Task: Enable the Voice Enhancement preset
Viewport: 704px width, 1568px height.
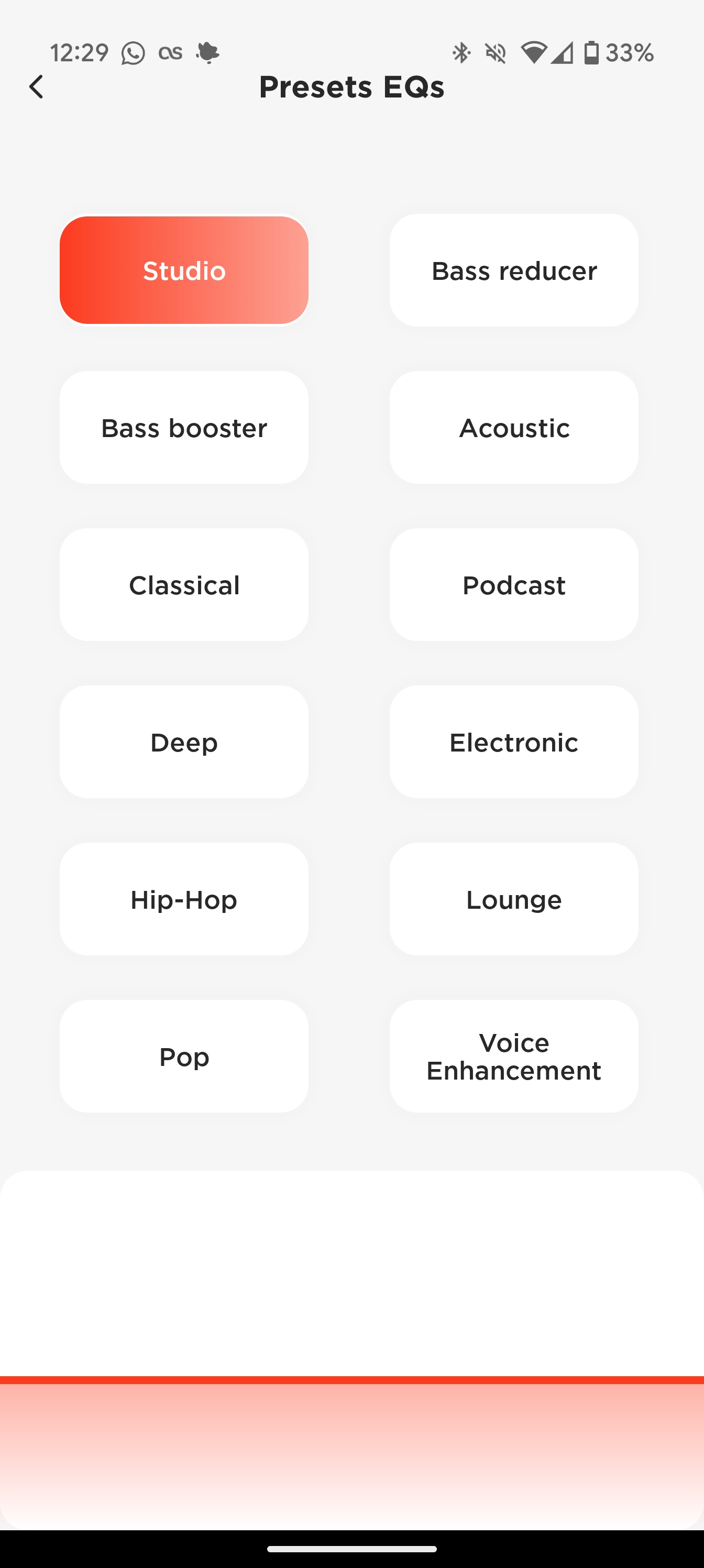Action: (513, 1056)
